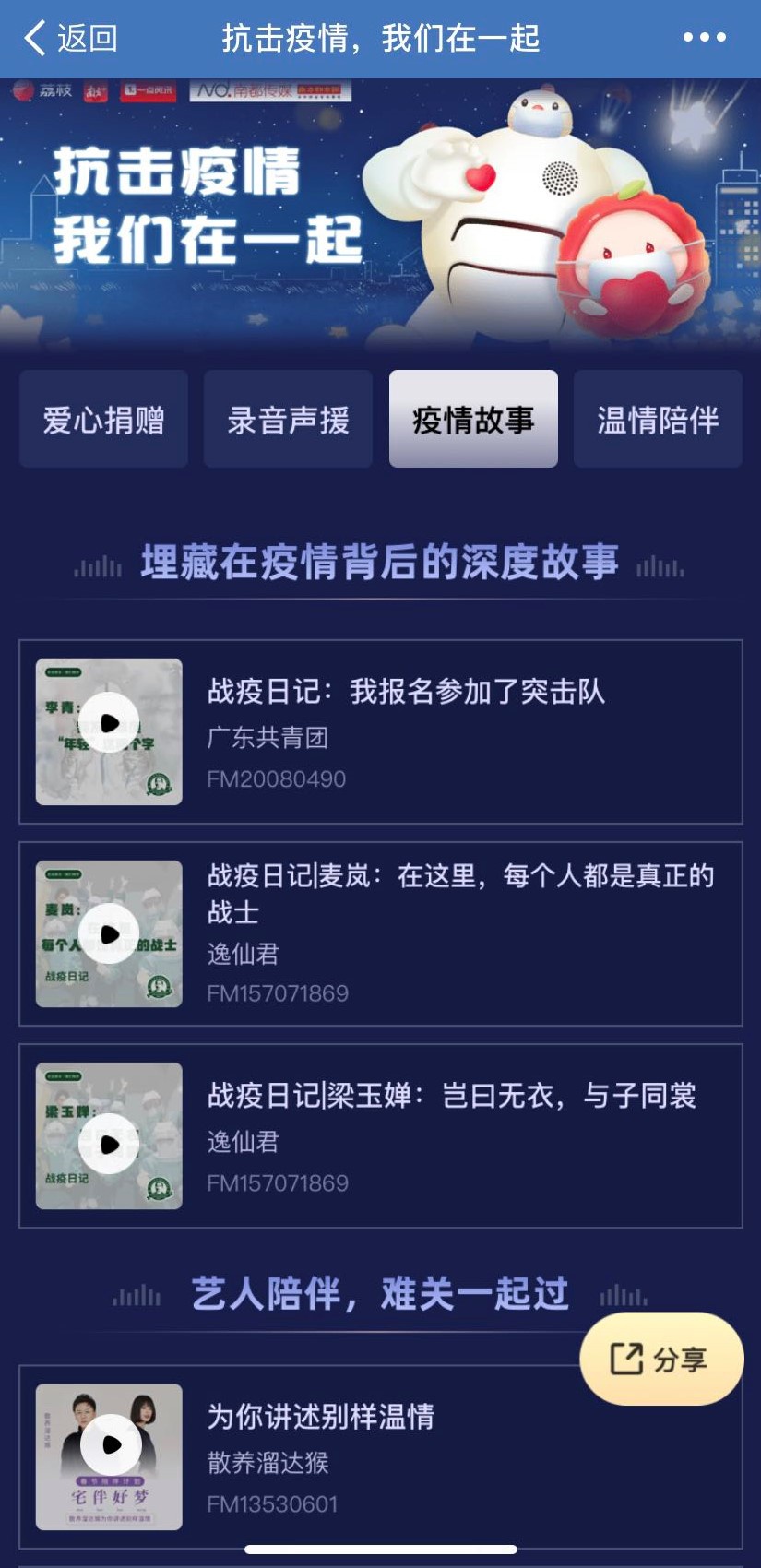Share this page via 分享 button
761x1568 pixels.
661,1359
